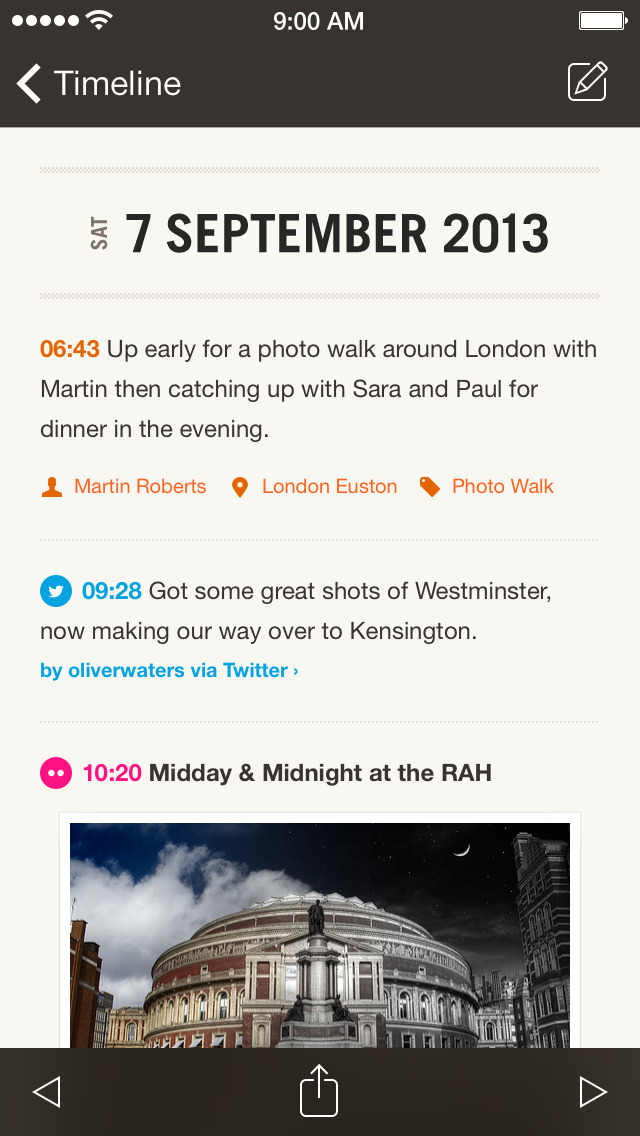Image resolution: width=640 pixels, height=1136 pixels.
Task: Go to the previous day
Action: pyautogui.click(x=46, y=1092)
